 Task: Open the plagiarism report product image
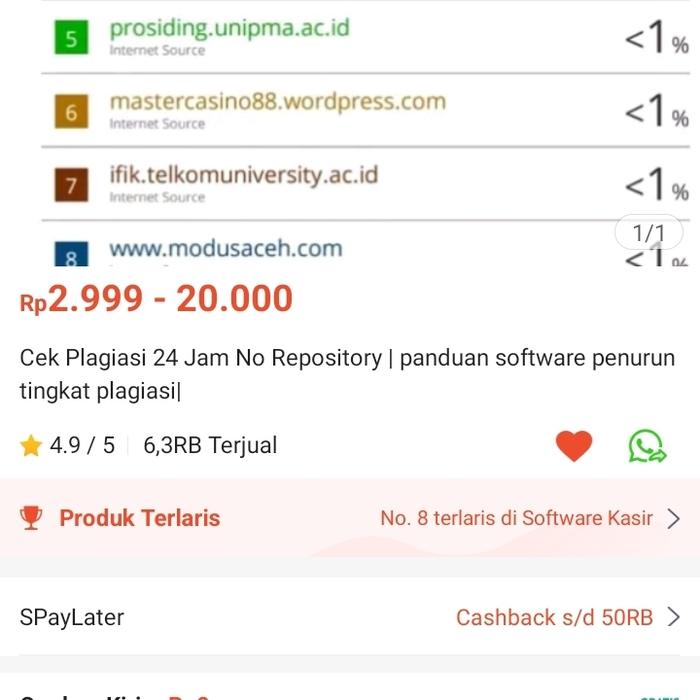click(x=350, y=130)
